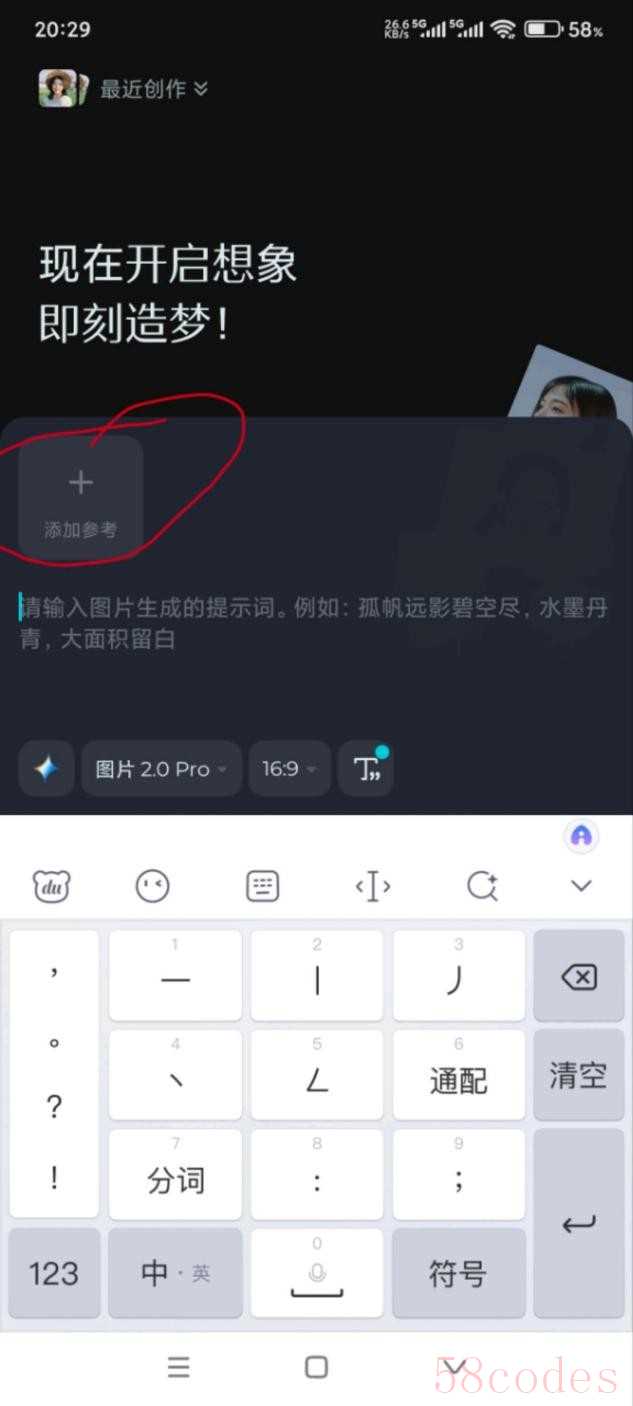This screenshot has width=633, height=1406.
Task: Tap the enter return key
Action: 578,1224
